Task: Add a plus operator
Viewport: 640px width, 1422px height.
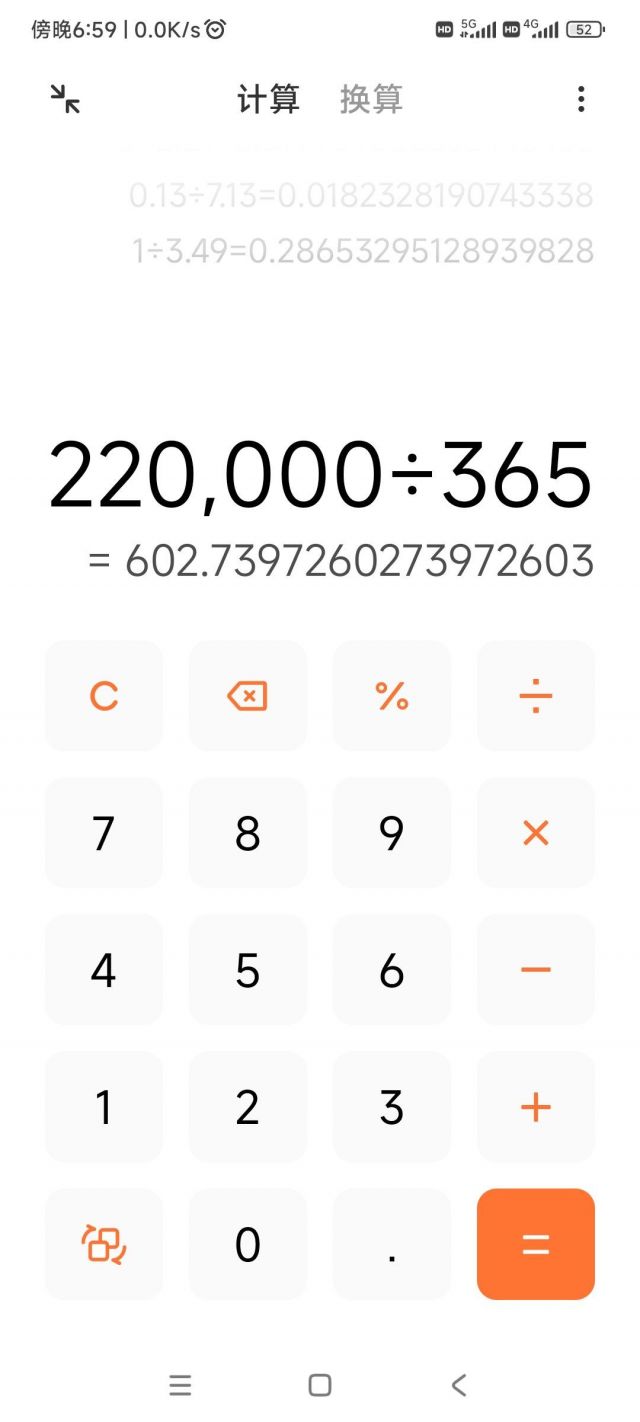Action: coord(536,1107)
